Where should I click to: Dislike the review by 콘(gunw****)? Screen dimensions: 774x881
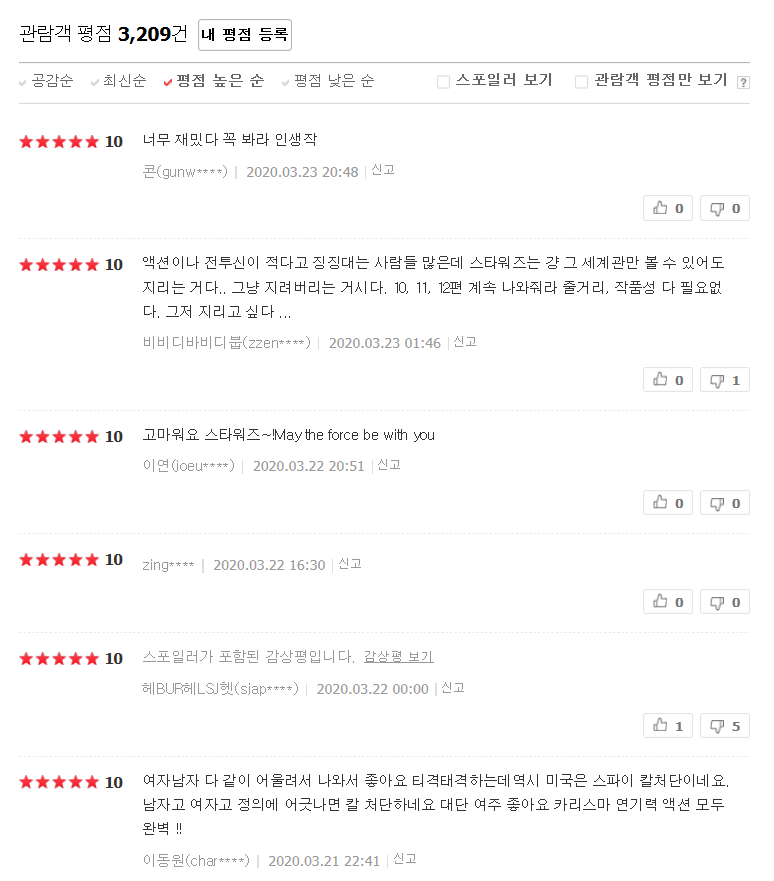(725, 208)
